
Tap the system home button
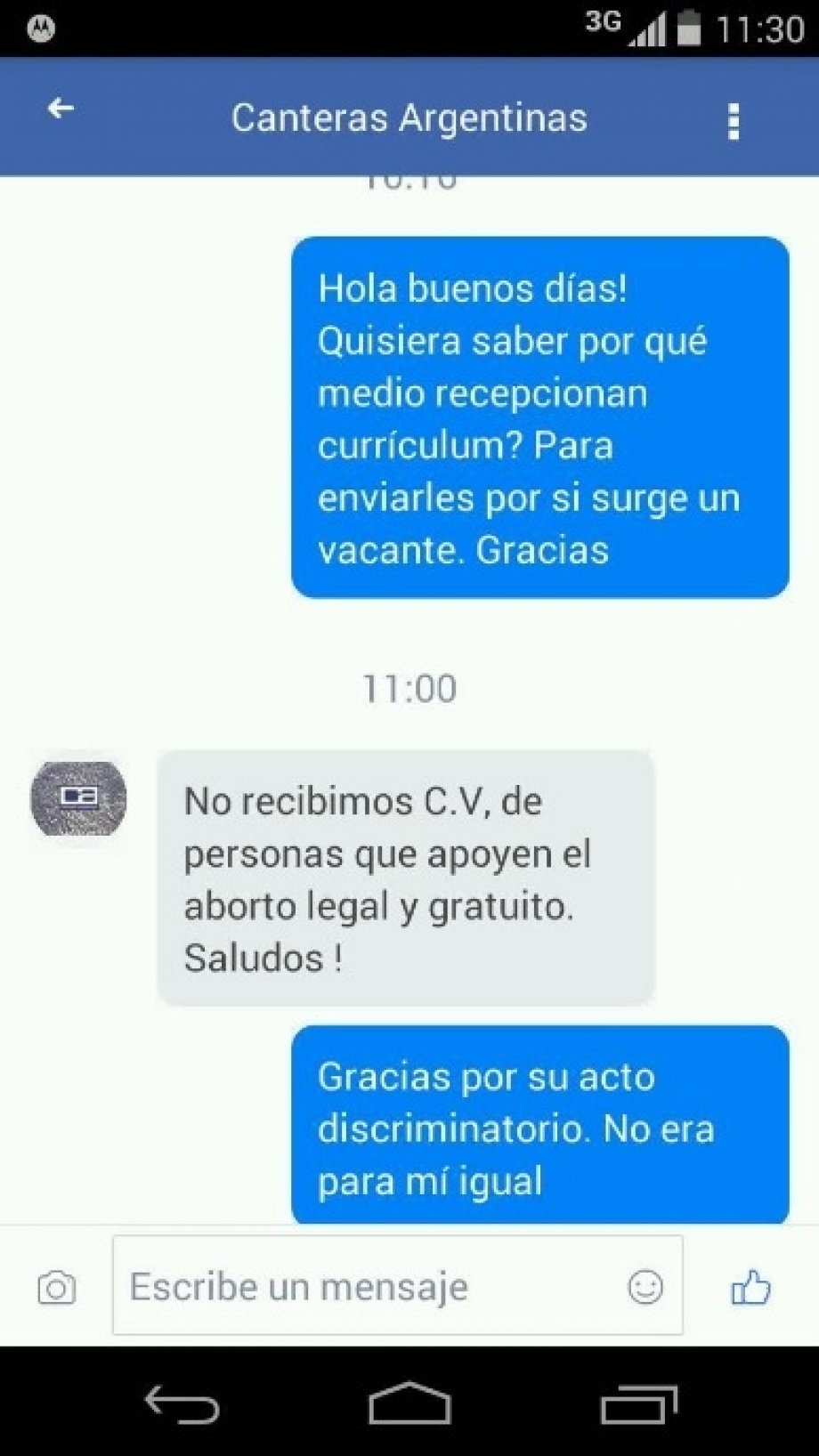409,1403
